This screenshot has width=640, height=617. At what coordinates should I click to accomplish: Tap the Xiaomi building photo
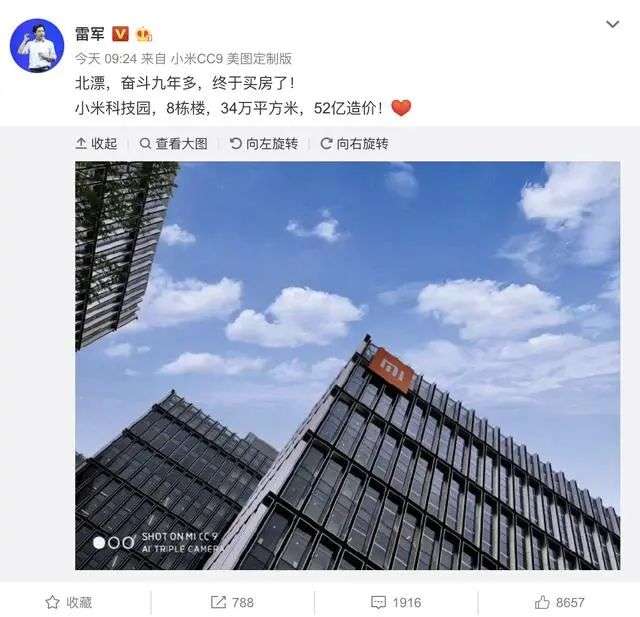(x=347, y=365)
